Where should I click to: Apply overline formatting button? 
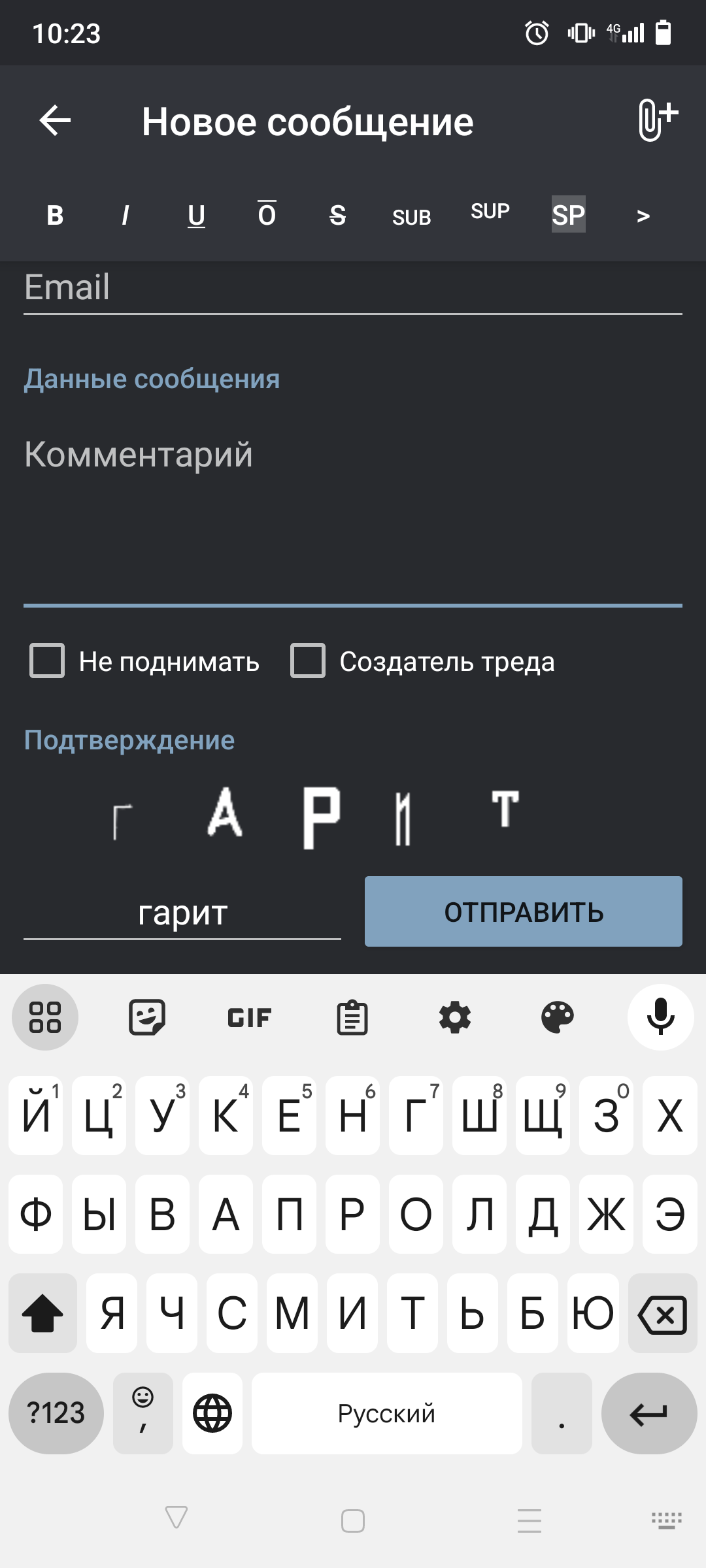pyautogui.click(x=267, y=215)
